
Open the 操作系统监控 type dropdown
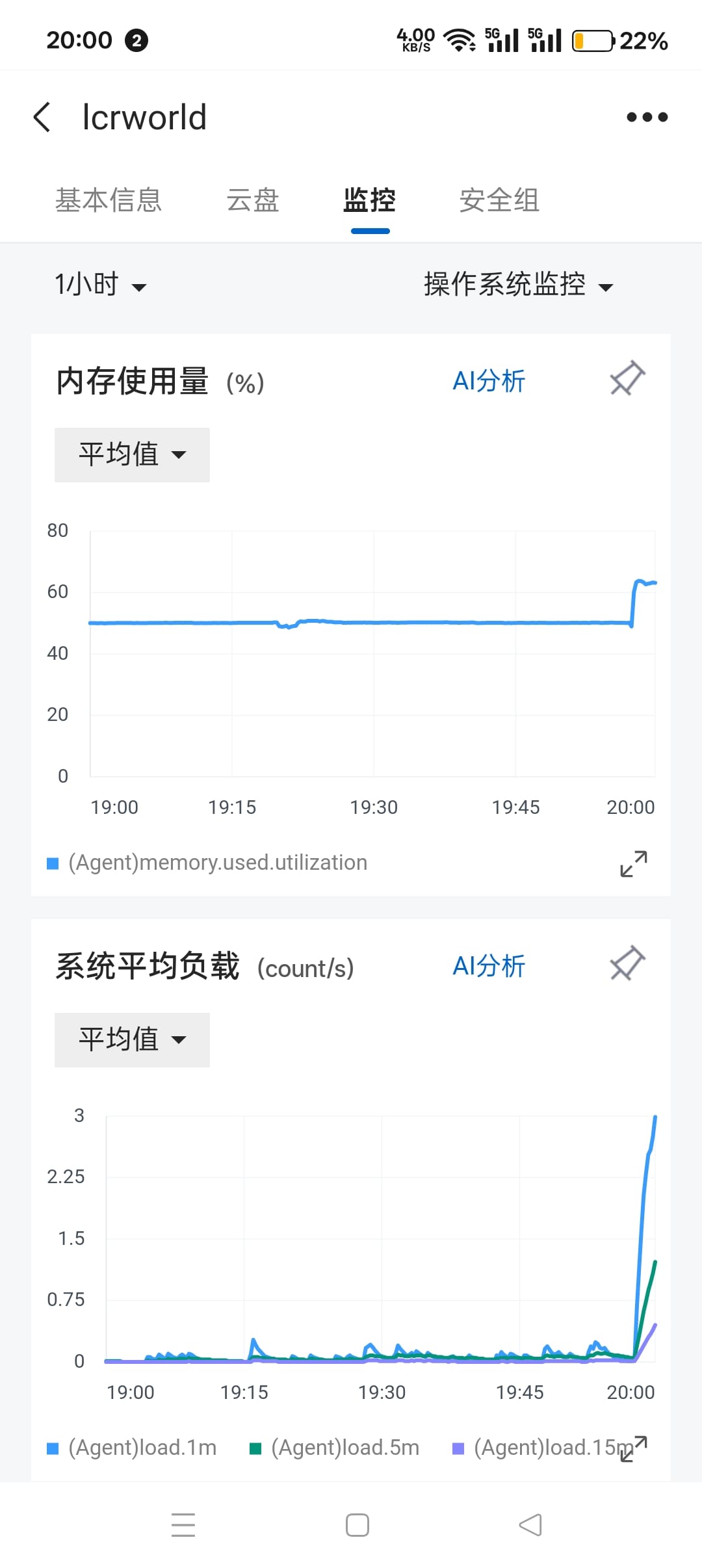click(x=518, y=285)
